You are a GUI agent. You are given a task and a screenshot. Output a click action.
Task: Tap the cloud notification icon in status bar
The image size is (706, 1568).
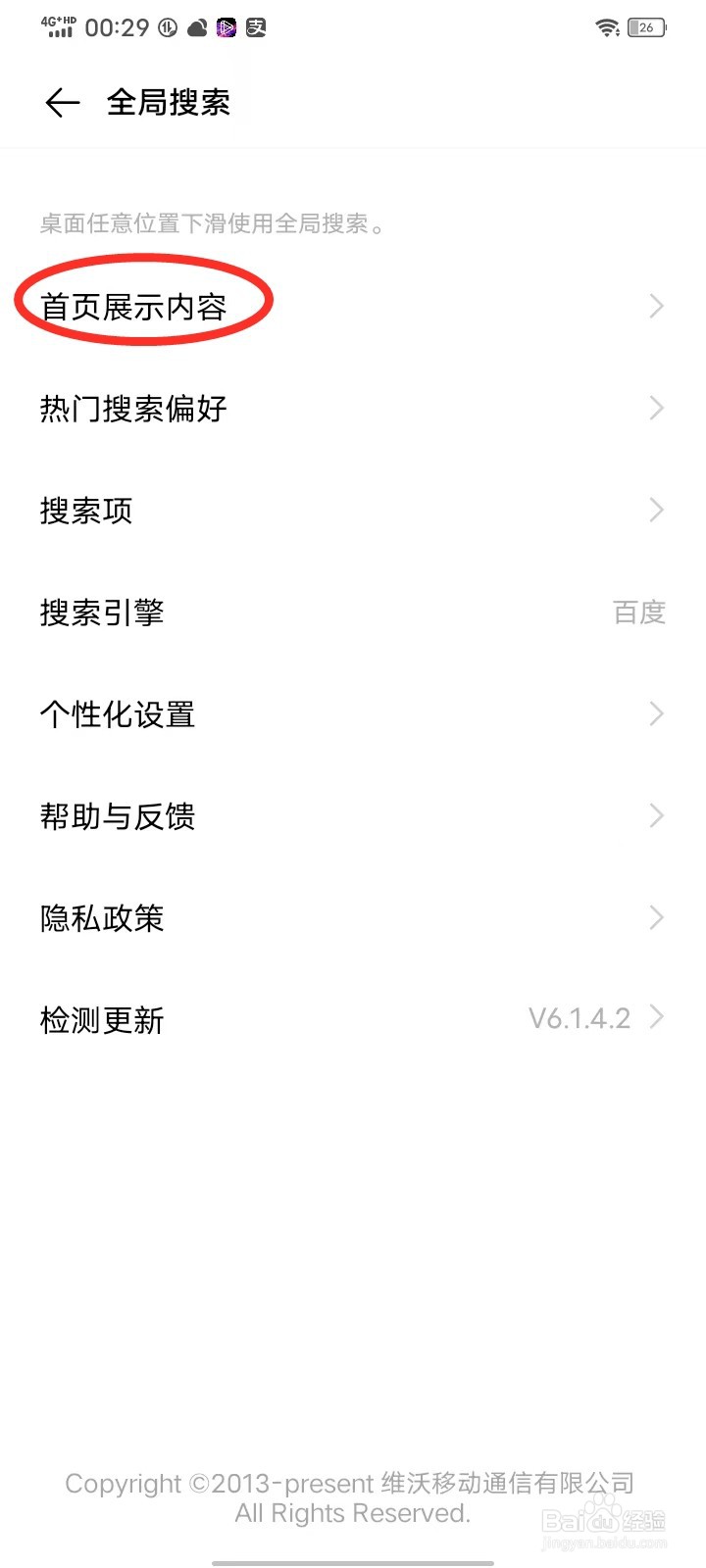(x=199, y=27)
